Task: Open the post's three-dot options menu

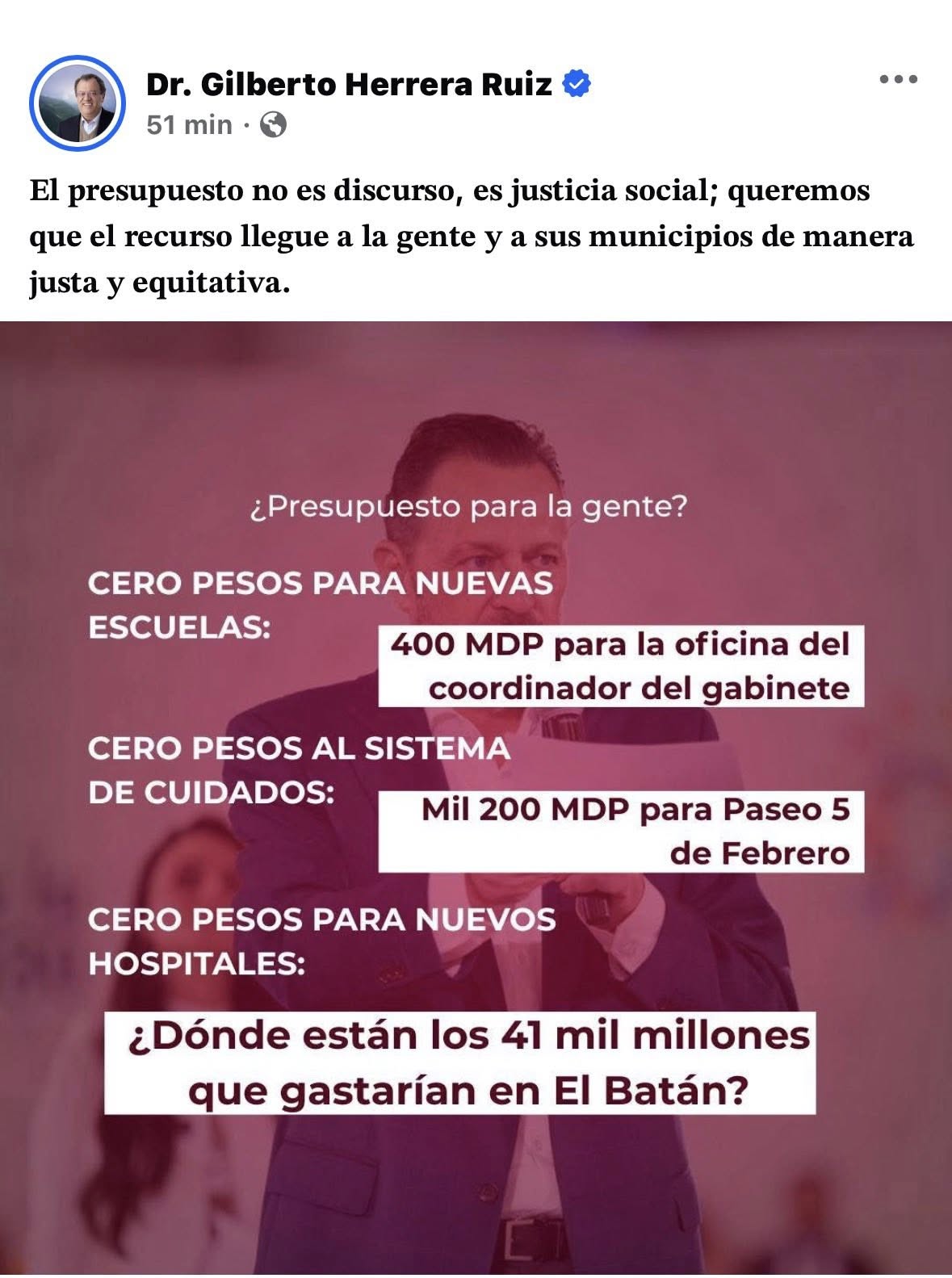Action: (898, 80)
